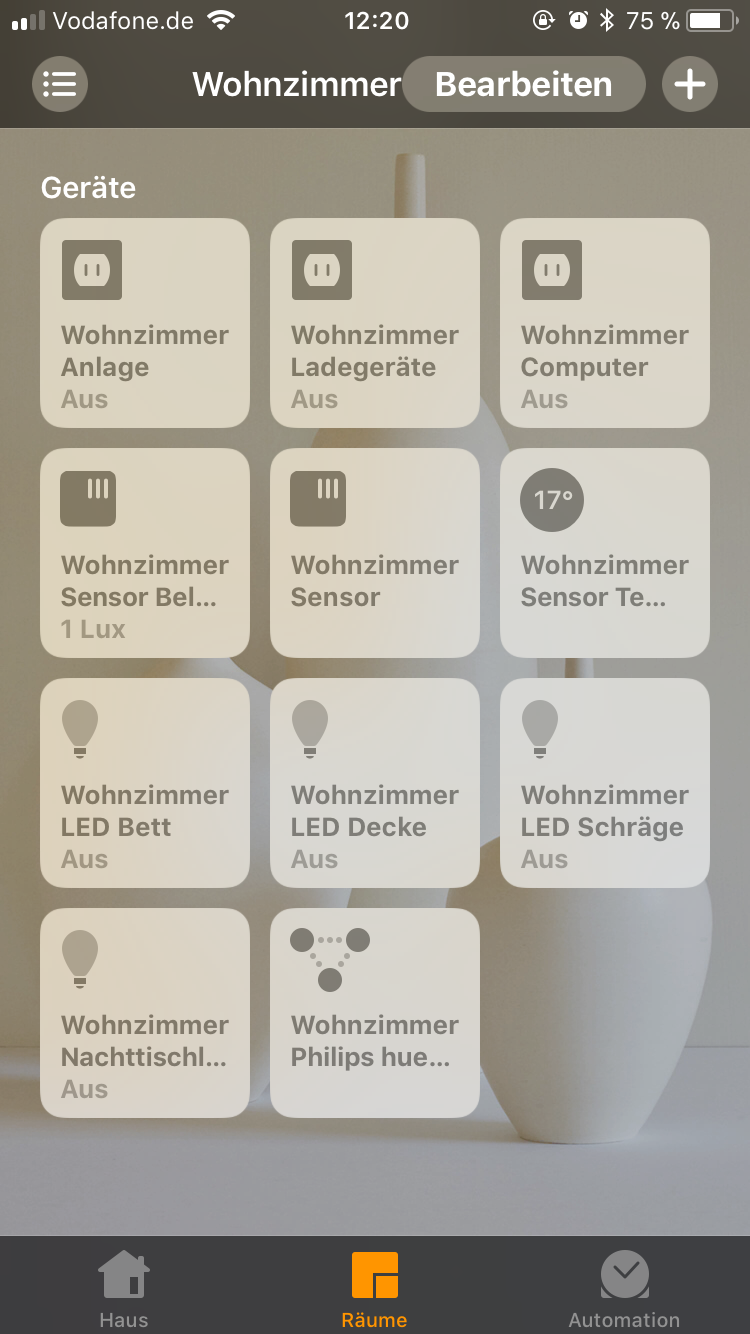Open the room list menu icon

click(x=60, y=84)
